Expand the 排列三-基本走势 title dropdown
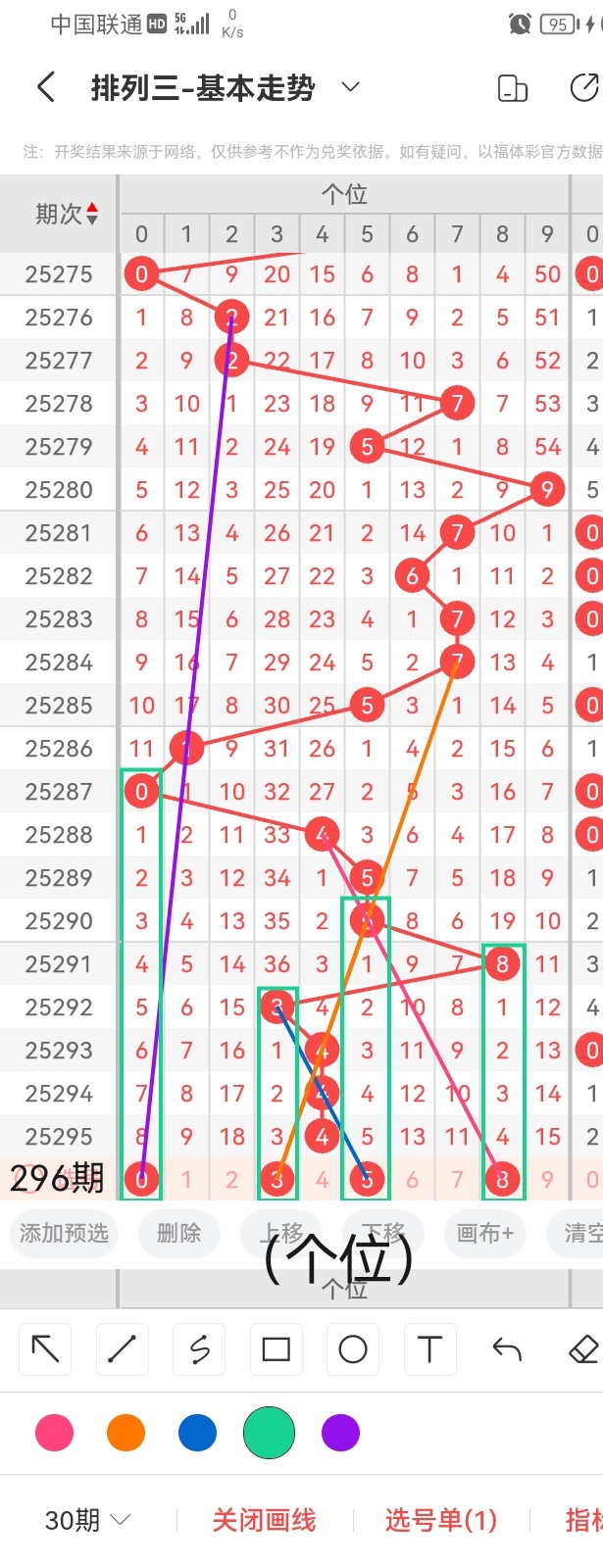Image resolution: width=603 pixels, height=1568 pixels. click(350, 88)
